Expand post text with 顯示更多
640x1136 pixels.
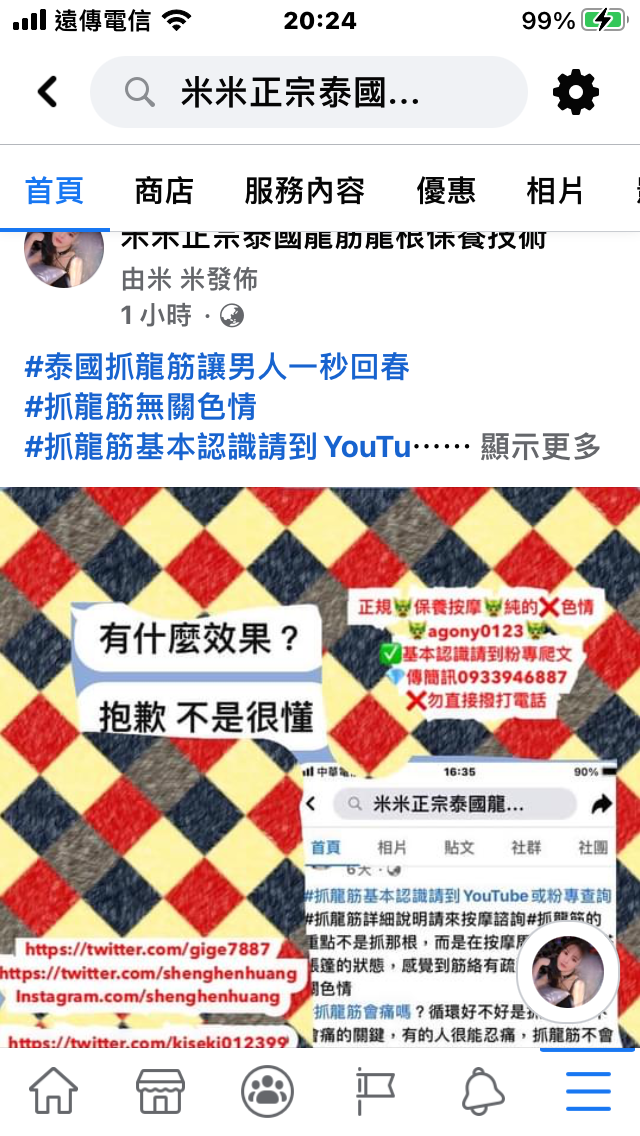[x=540, y=447]
